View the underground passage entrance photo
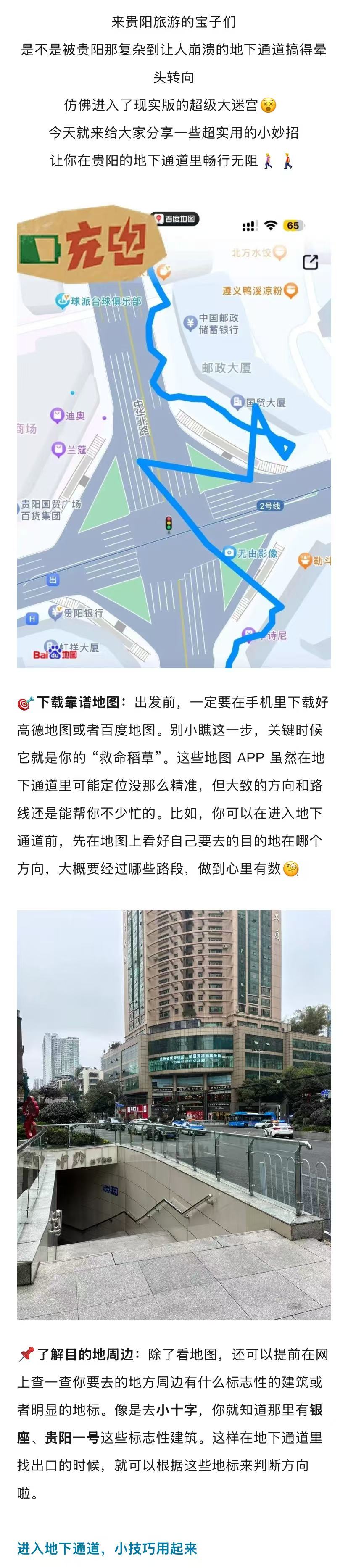The height and width of the screenshot is (1568, 348). (174, 1115)
